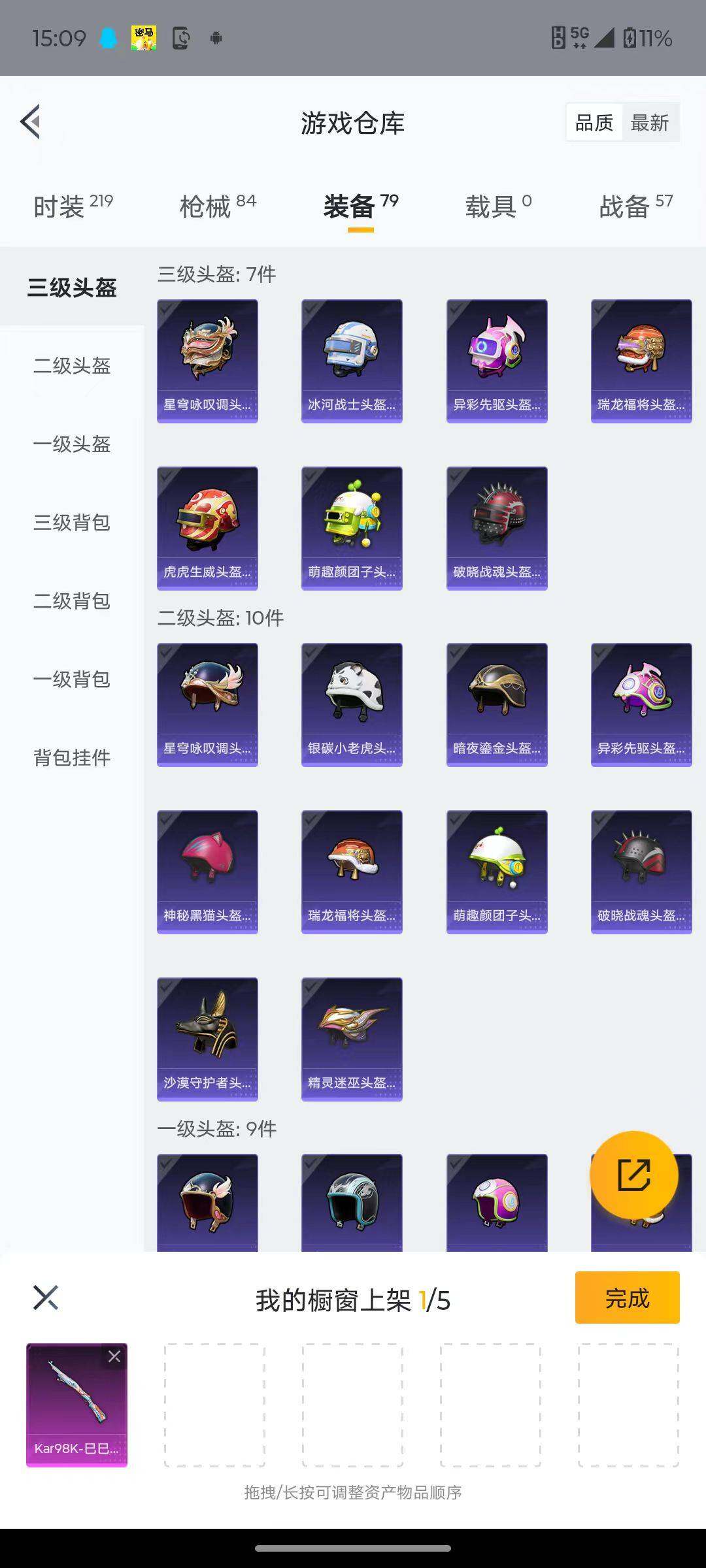Switch to the 枪械 tab

pyautogui.click(x=218, y=206)
